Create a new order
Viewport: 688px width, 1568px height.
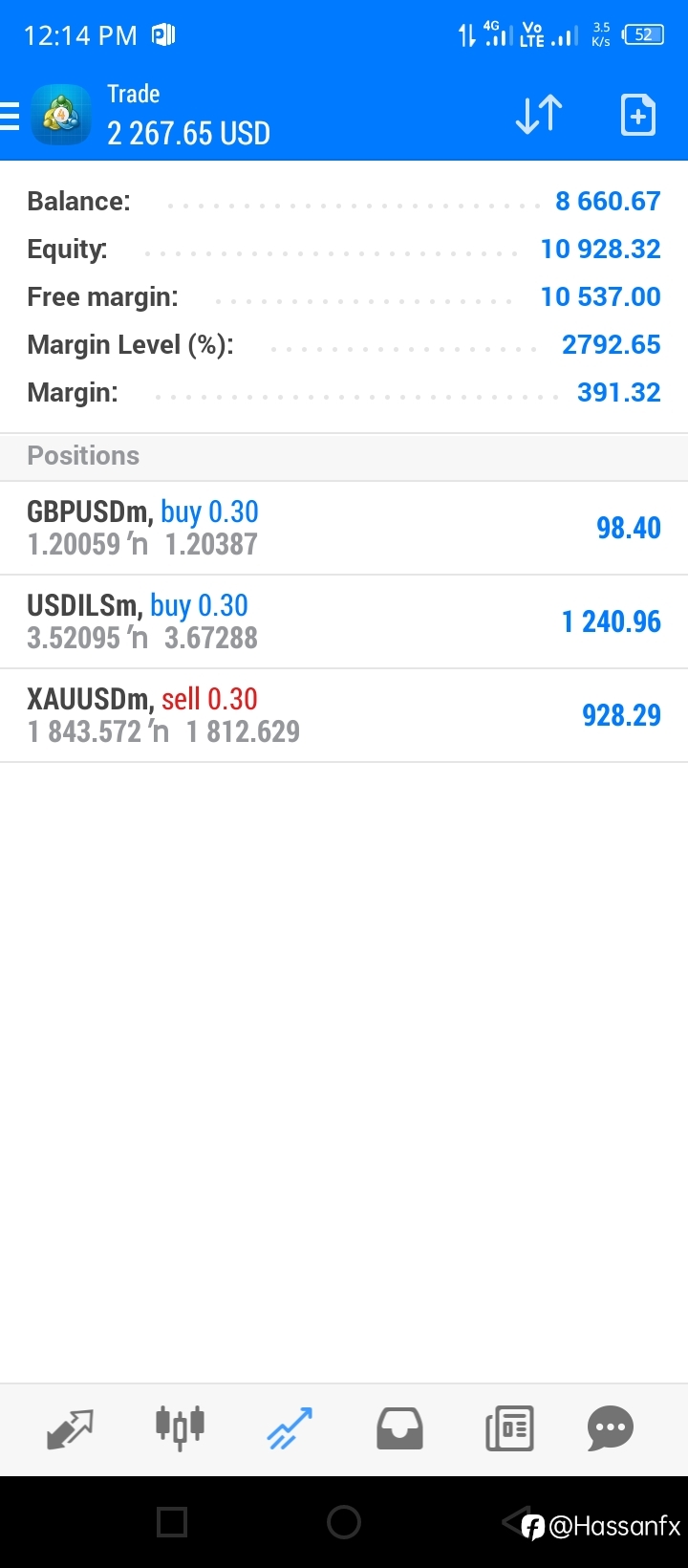tap(638, 115)
